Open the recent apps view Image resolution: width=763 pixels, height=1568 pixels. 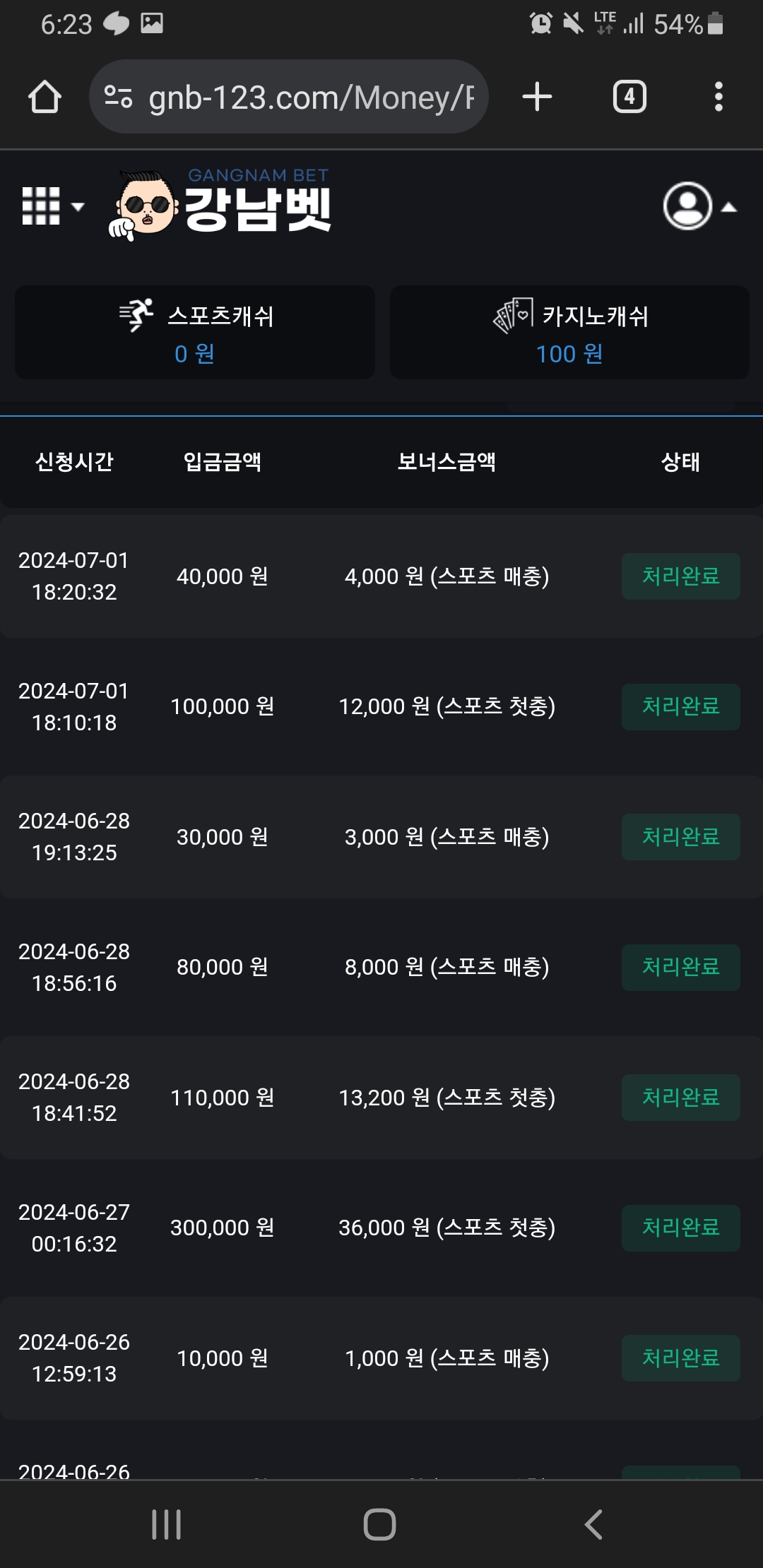(167, 1524)
